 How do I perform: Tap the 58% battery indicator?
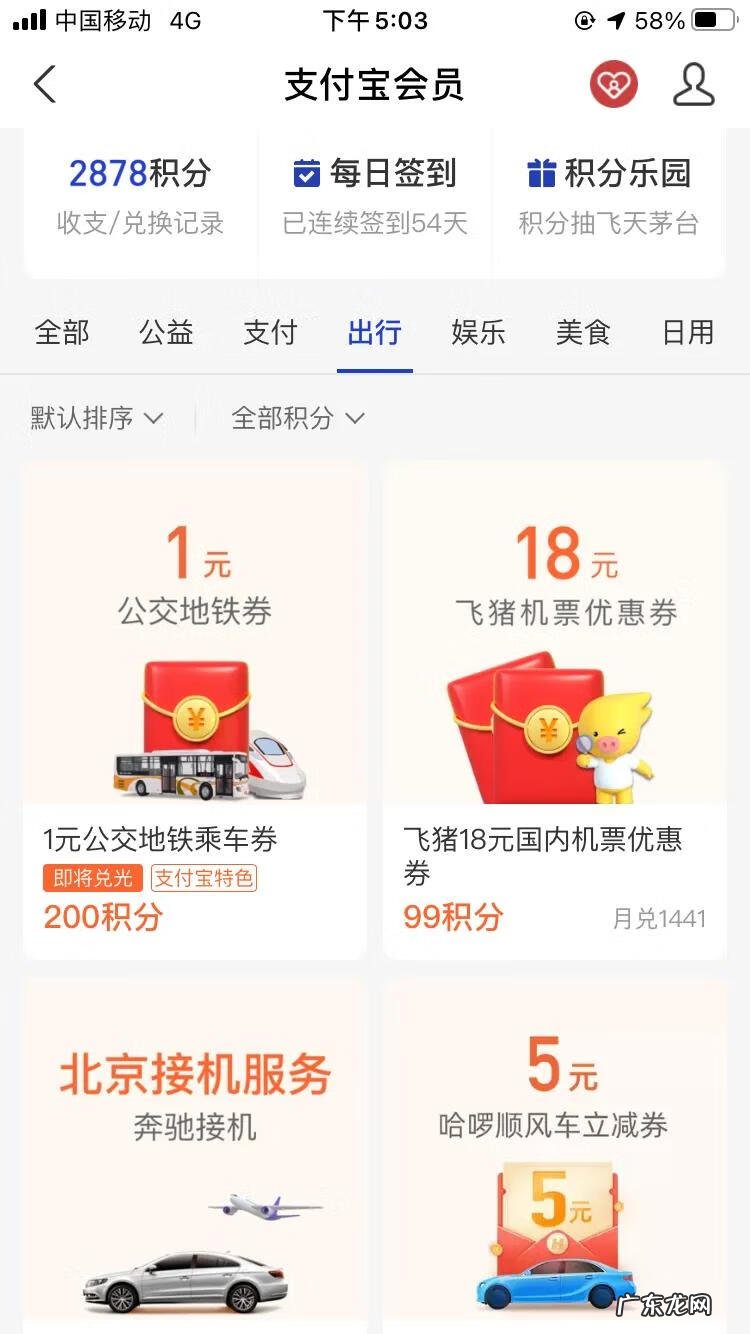660,18
